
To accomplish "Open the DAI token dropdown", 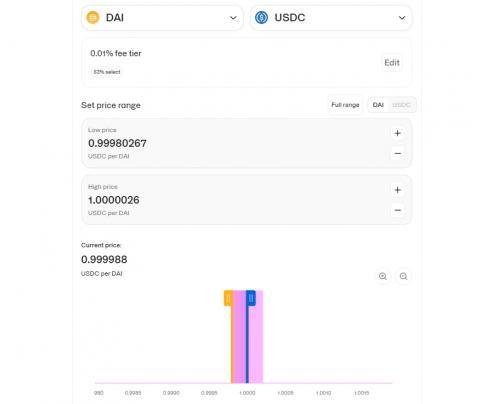I will tap(162, 18).
